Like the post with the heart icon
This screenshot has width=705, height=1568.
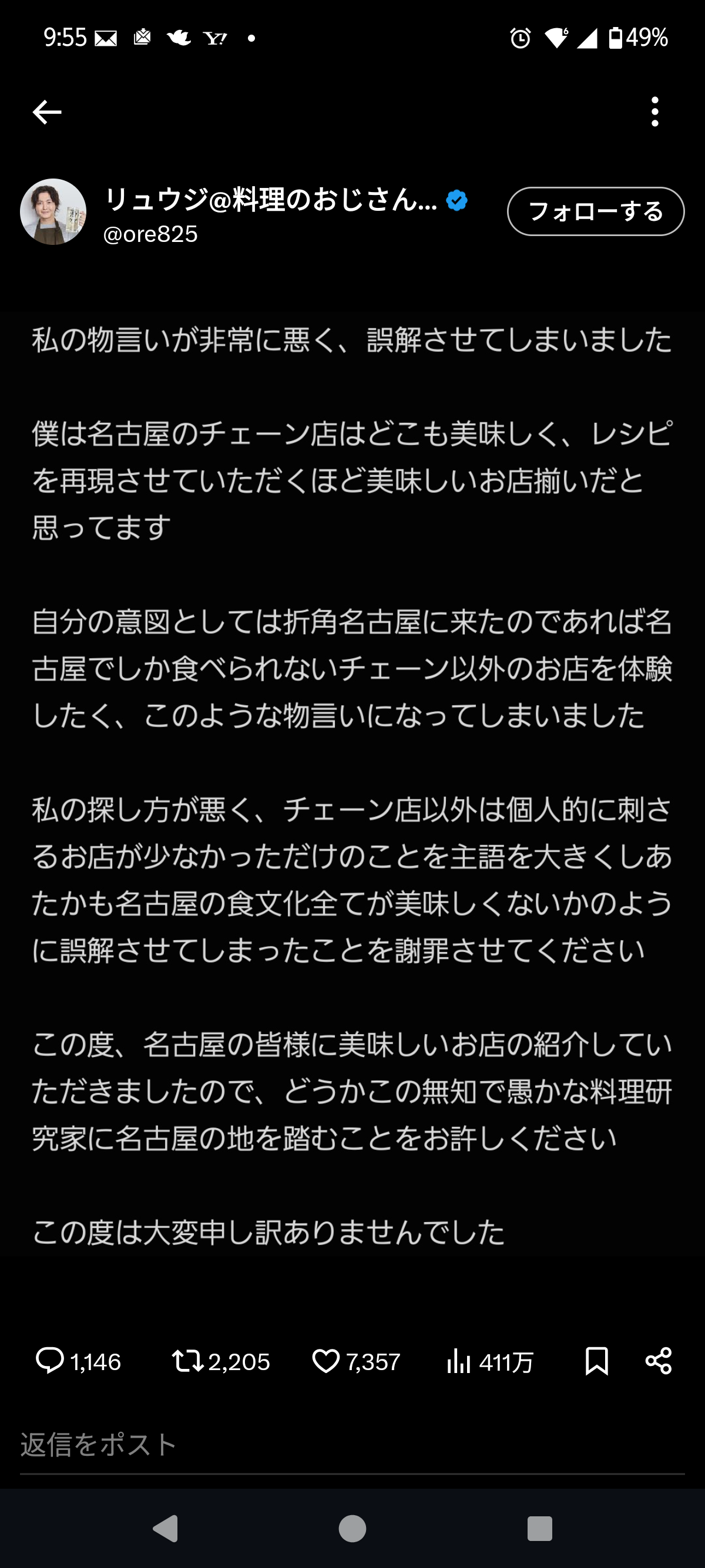coord(325,1361)
